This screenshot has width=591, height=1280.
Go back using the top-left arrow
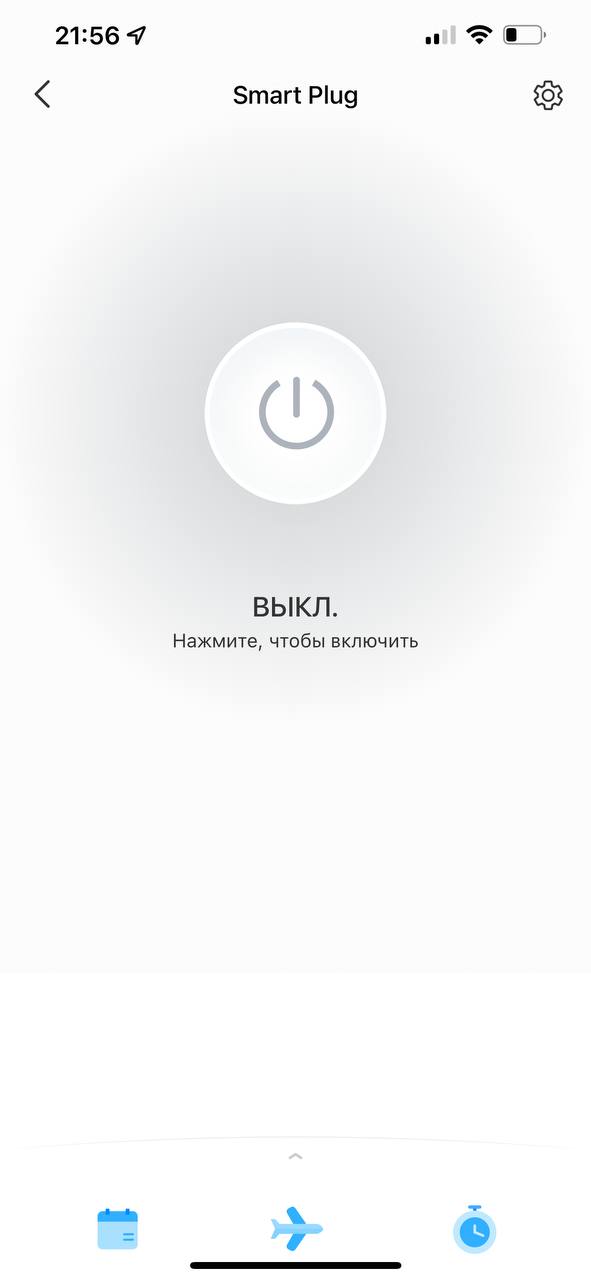(42, 95)
